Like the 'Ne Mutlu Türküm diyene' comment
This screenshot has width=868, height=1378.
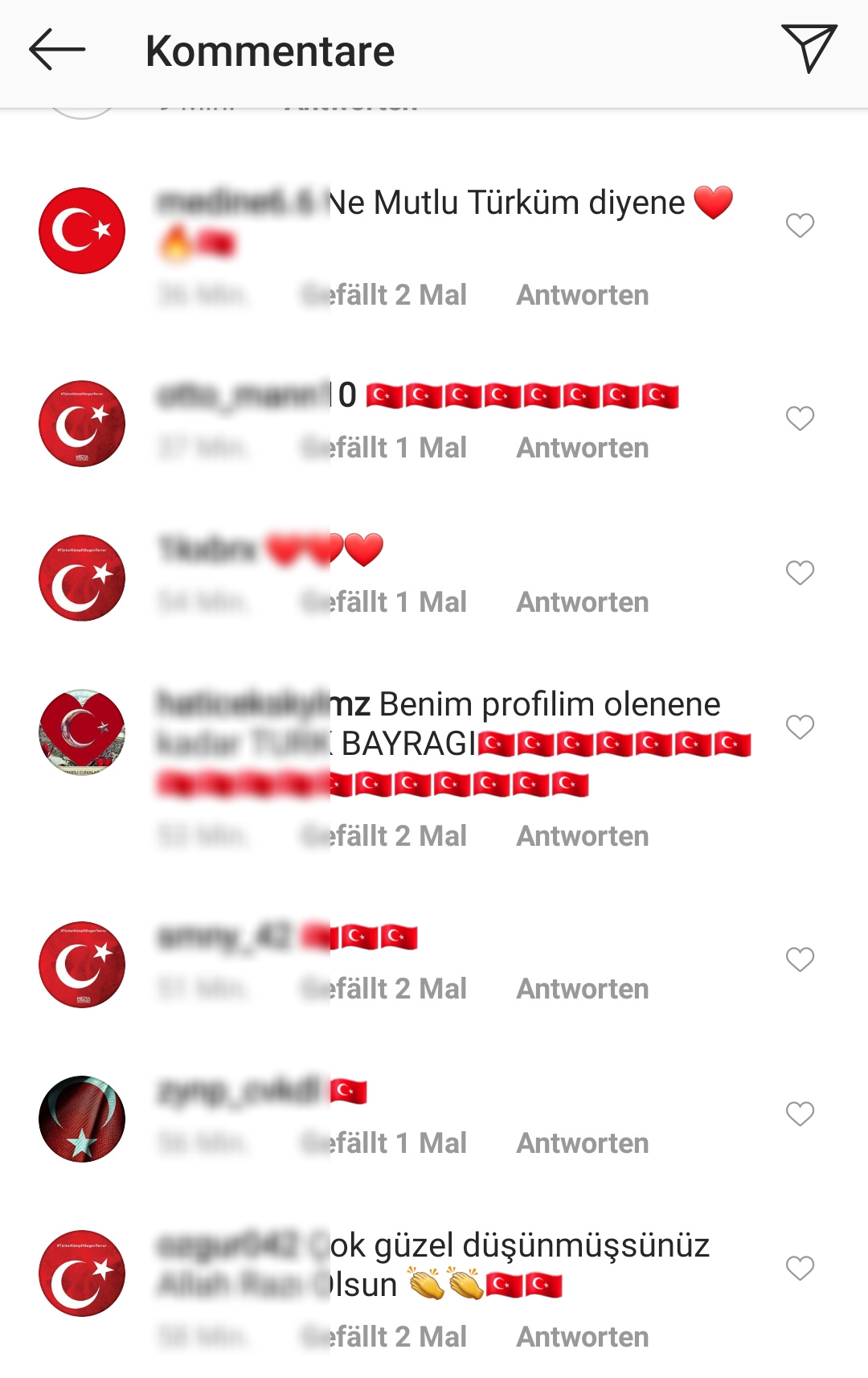click(800, 225)
